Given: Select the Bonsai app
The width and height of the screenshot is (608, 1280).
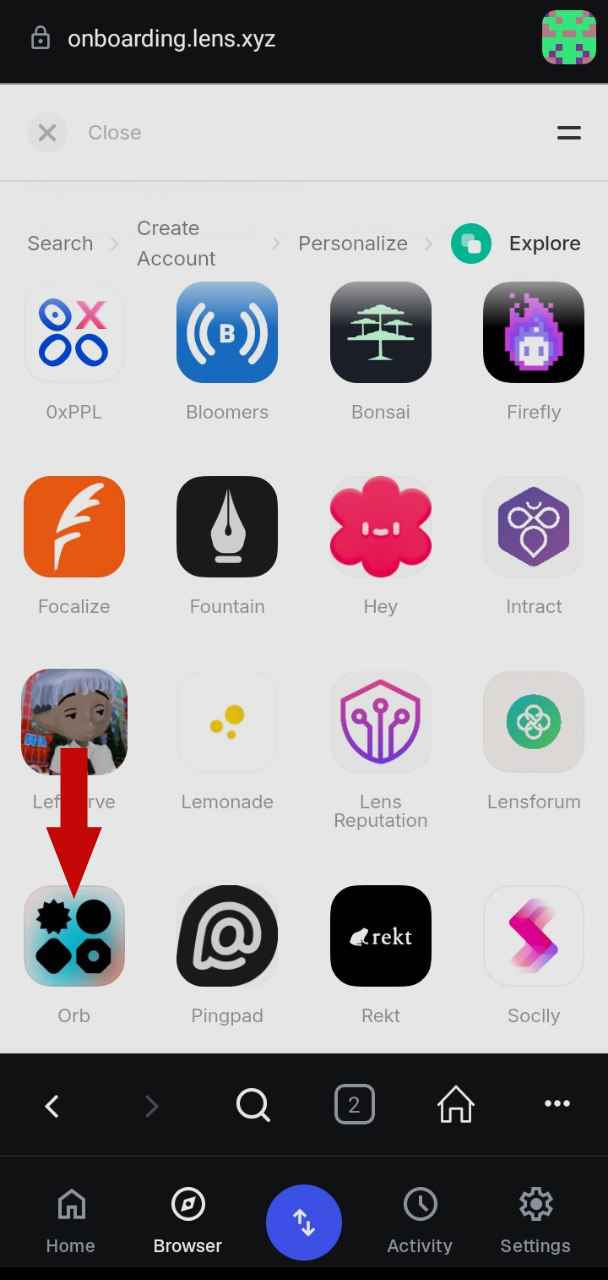Looking at the screenshot, I should pyautogui.click(x=380, y=333).
